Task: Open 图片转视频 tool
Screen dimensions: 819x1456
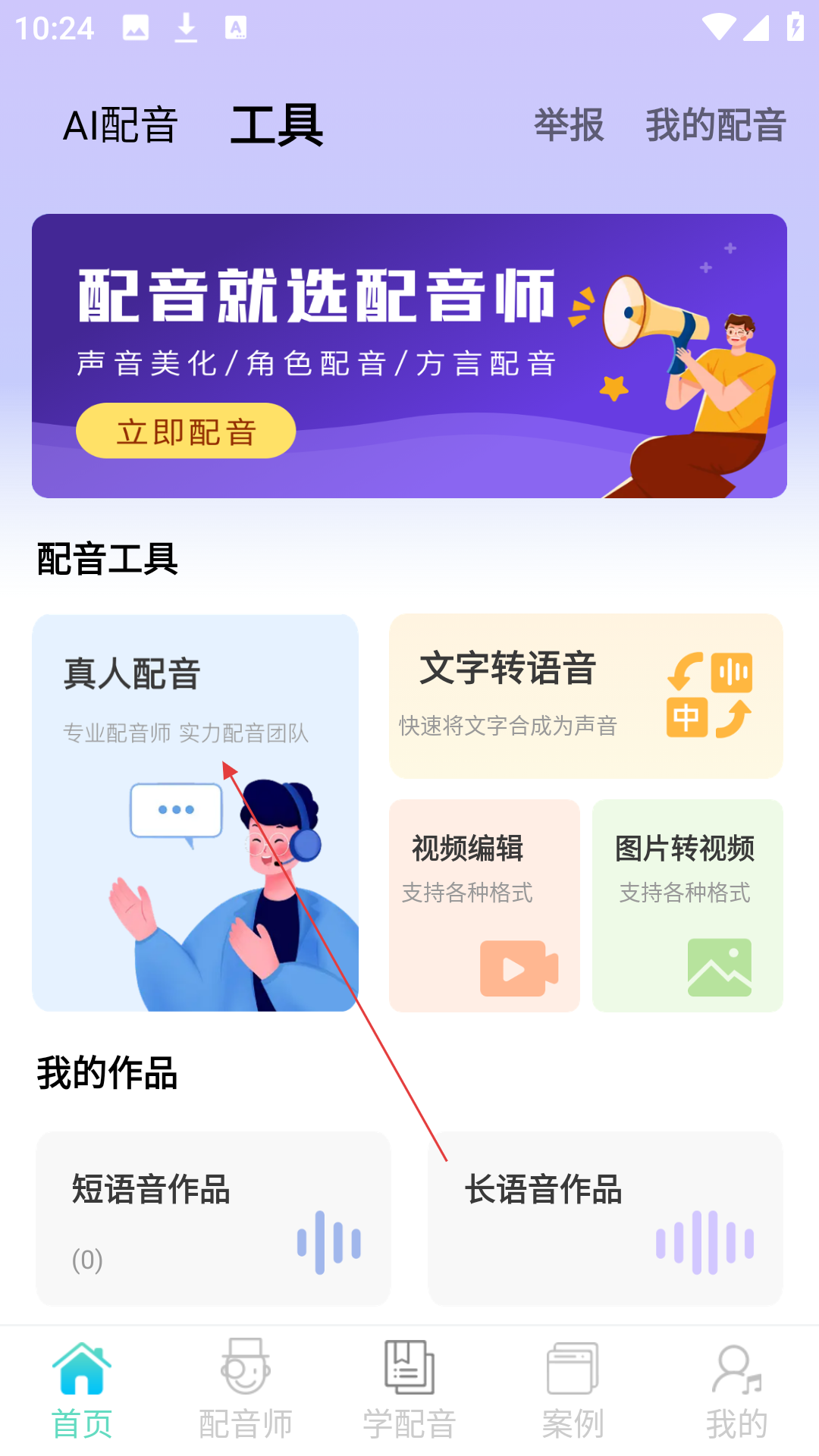Action: coord(687,905)
